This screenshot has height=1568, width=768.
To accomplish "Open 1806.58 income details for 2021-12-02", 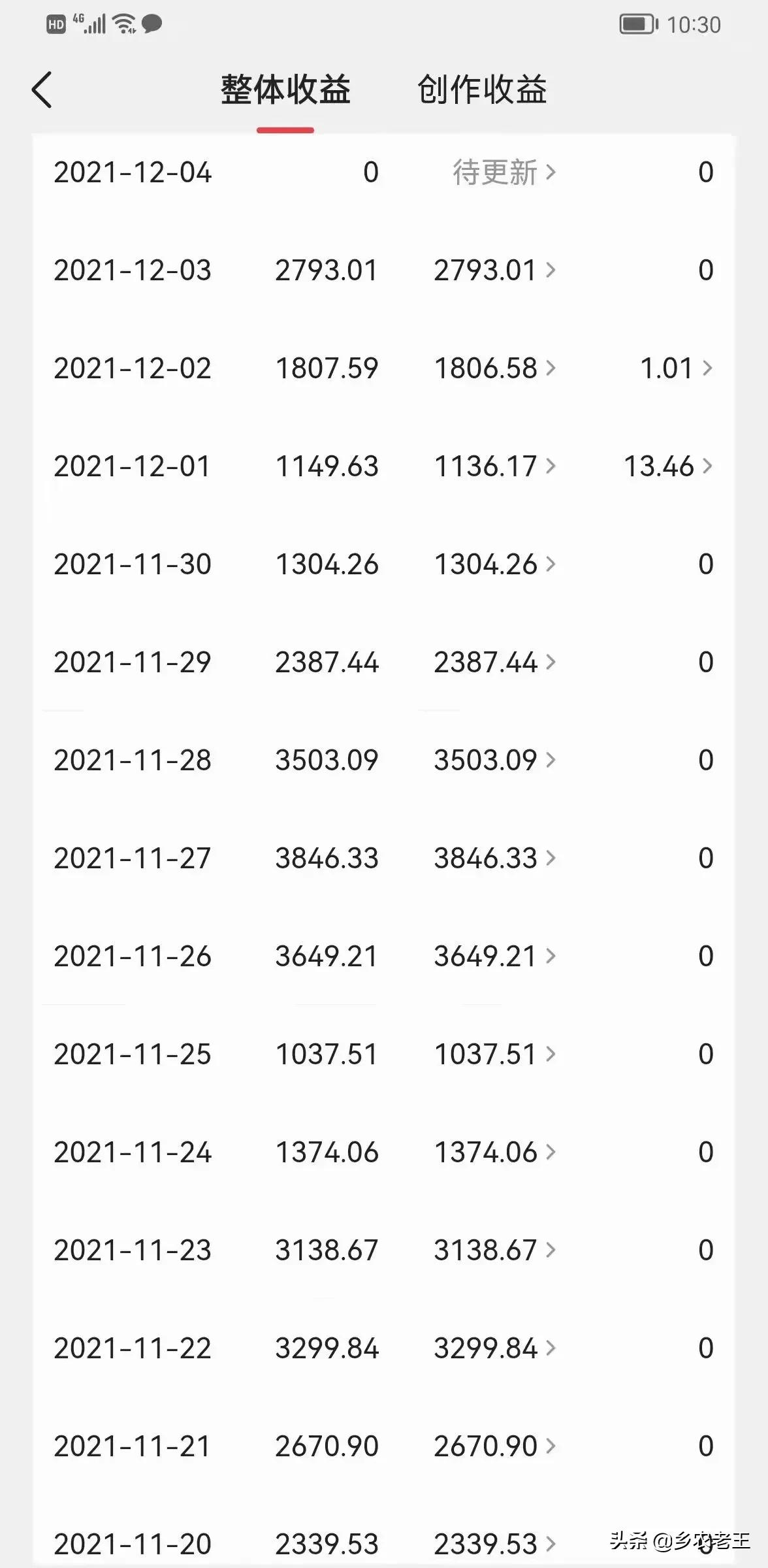I will (x=494, y=368).
